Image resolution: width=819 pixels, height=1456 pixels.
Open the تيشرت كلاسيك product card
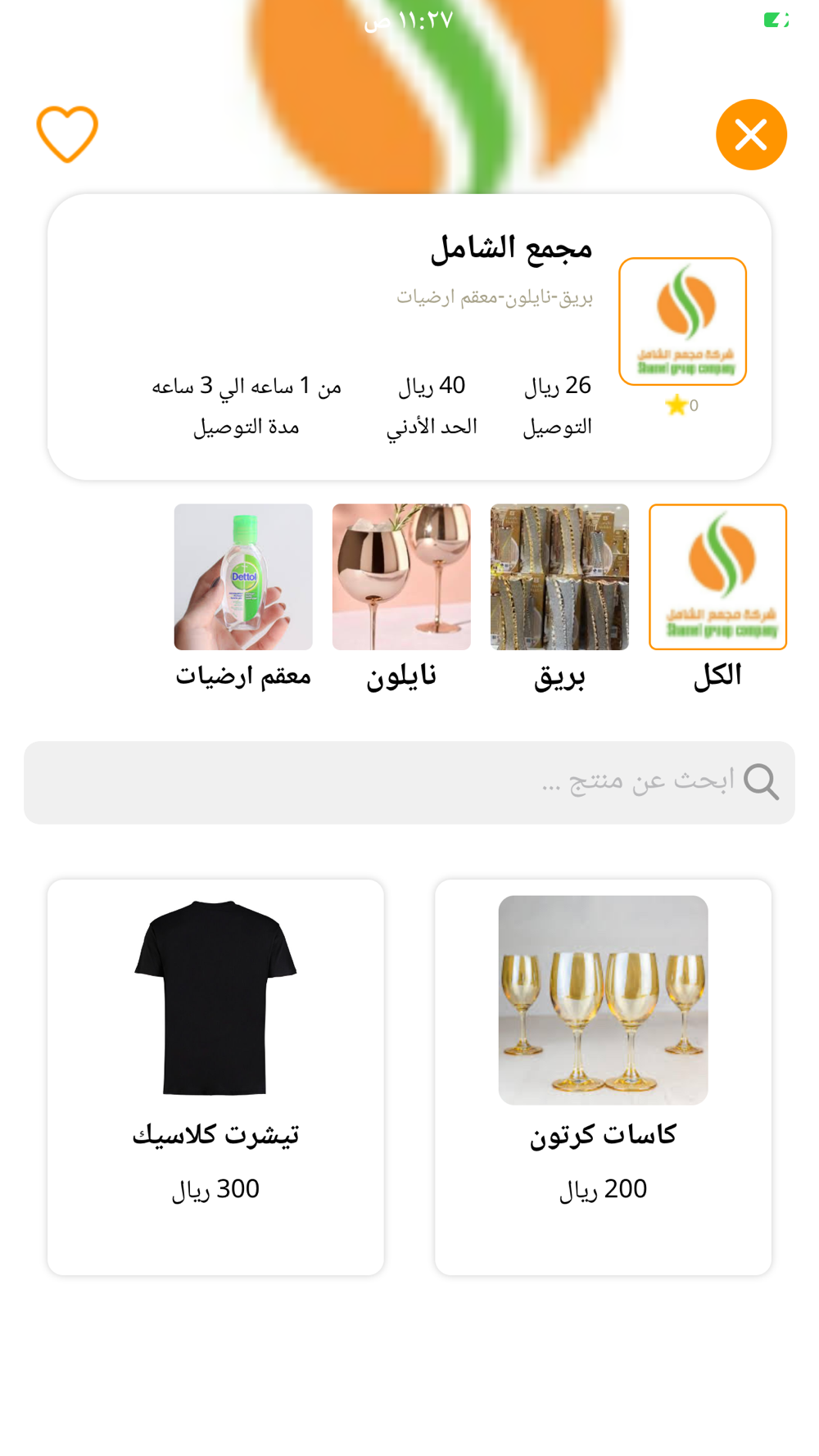coord(215,1077)
